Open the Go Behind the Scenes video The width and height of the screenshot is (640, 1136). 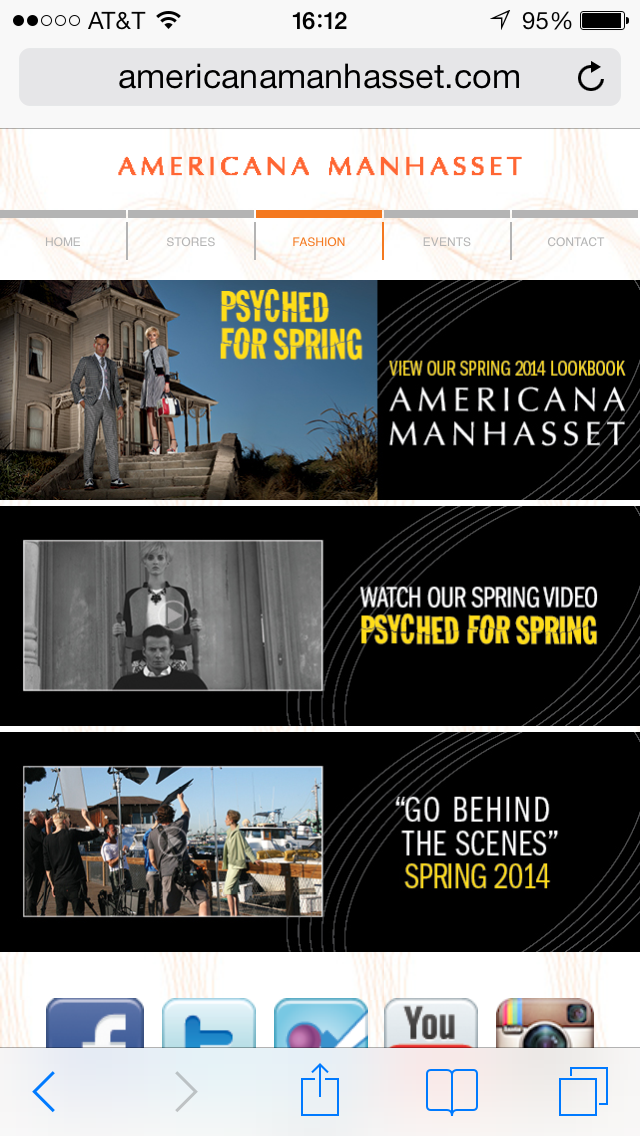(172, 841)
